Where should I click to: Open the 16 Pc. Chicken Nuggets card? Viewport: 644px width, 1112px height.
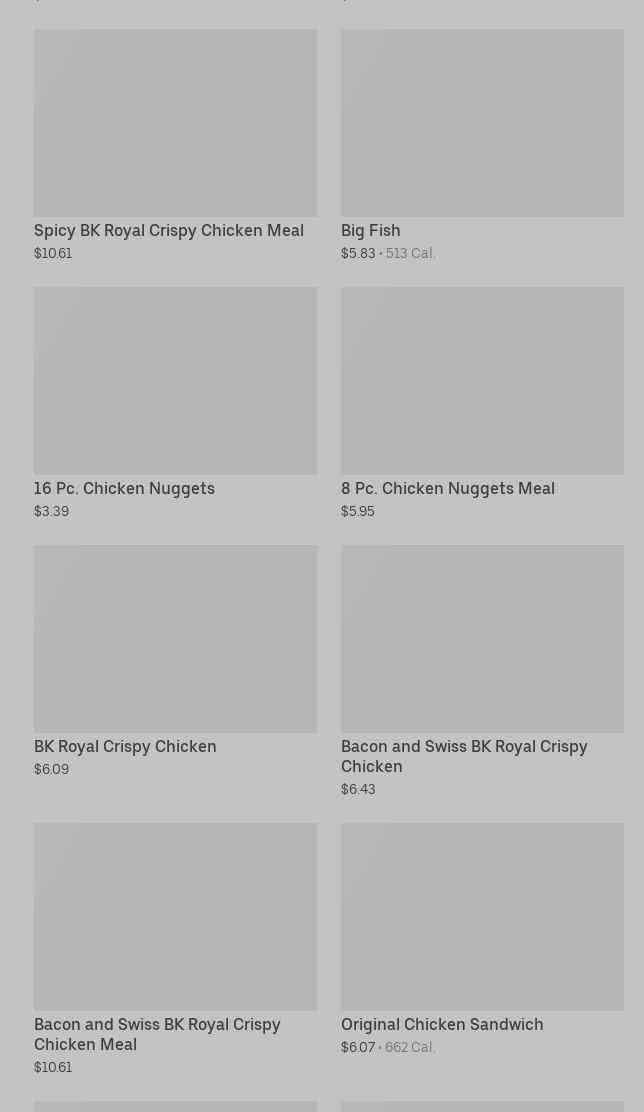175,403
